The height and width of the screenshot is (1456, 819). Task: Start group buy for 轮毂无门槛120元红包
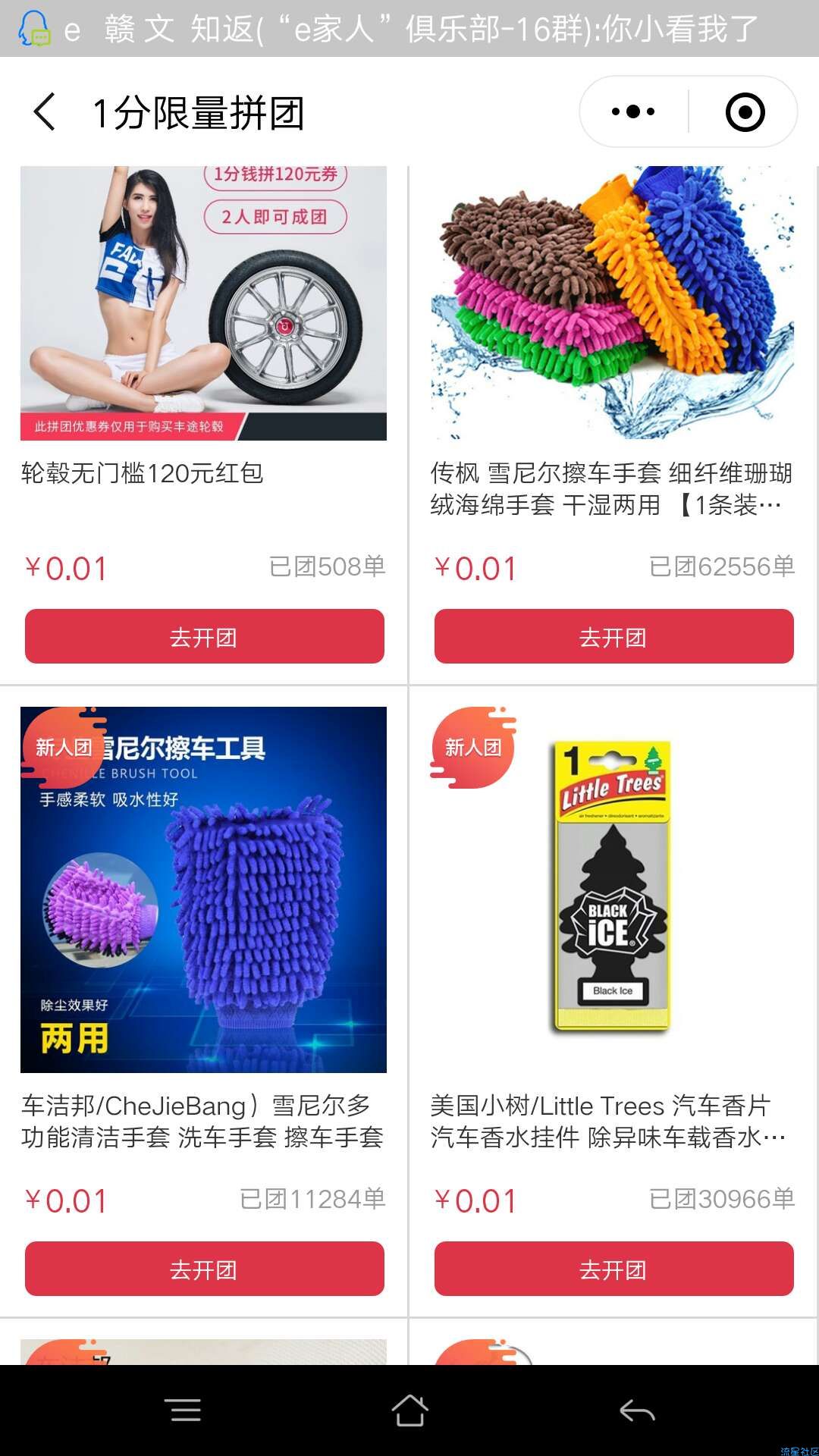(204, 636)
